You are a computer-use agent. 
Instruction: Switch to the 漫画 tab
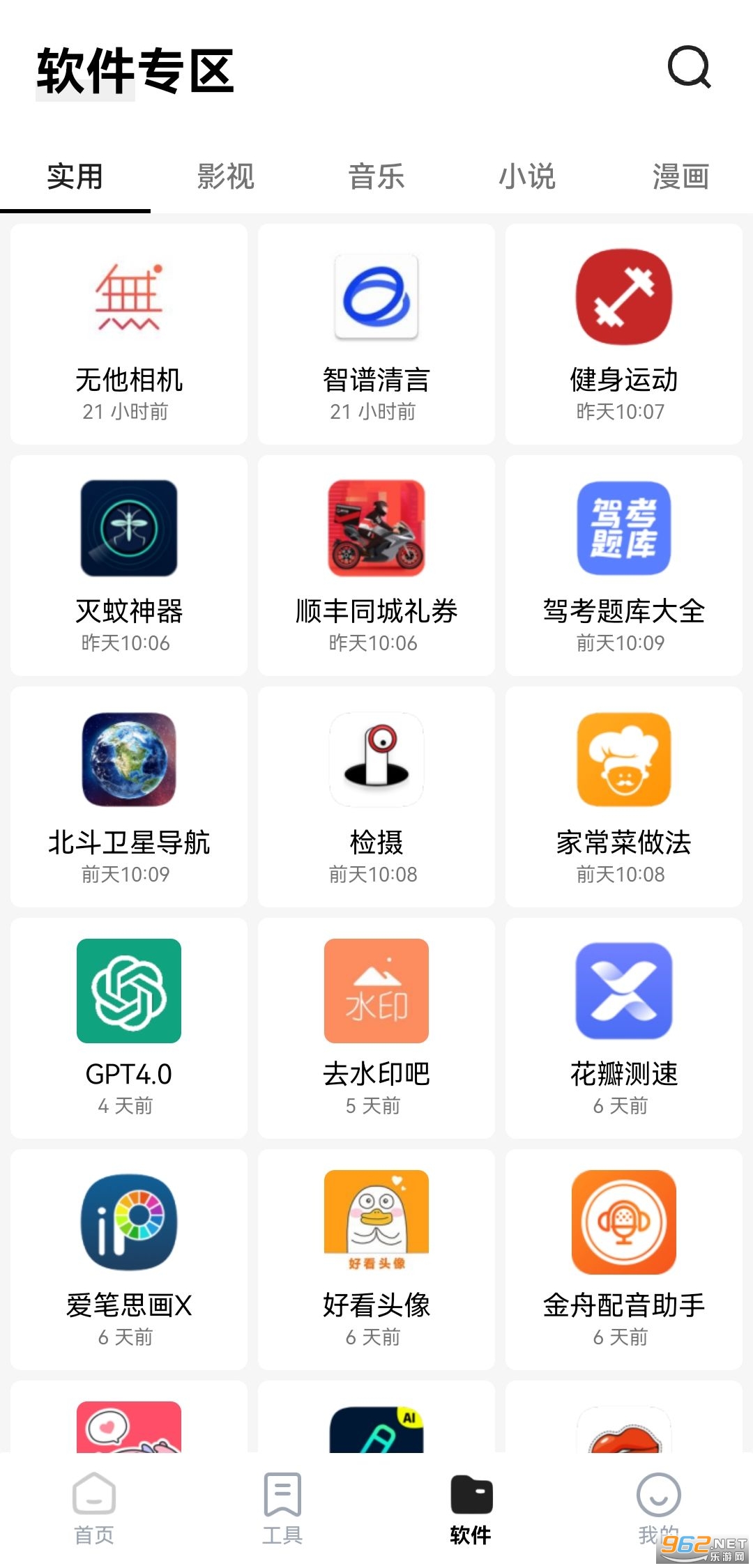[680, 176]
